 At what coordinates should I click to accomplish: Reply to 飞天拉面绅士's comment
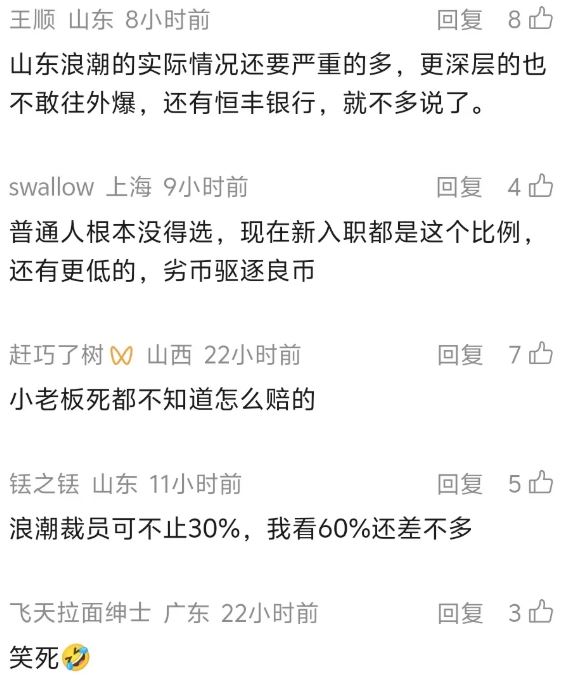pyautogui.click(x=460, y=613)
